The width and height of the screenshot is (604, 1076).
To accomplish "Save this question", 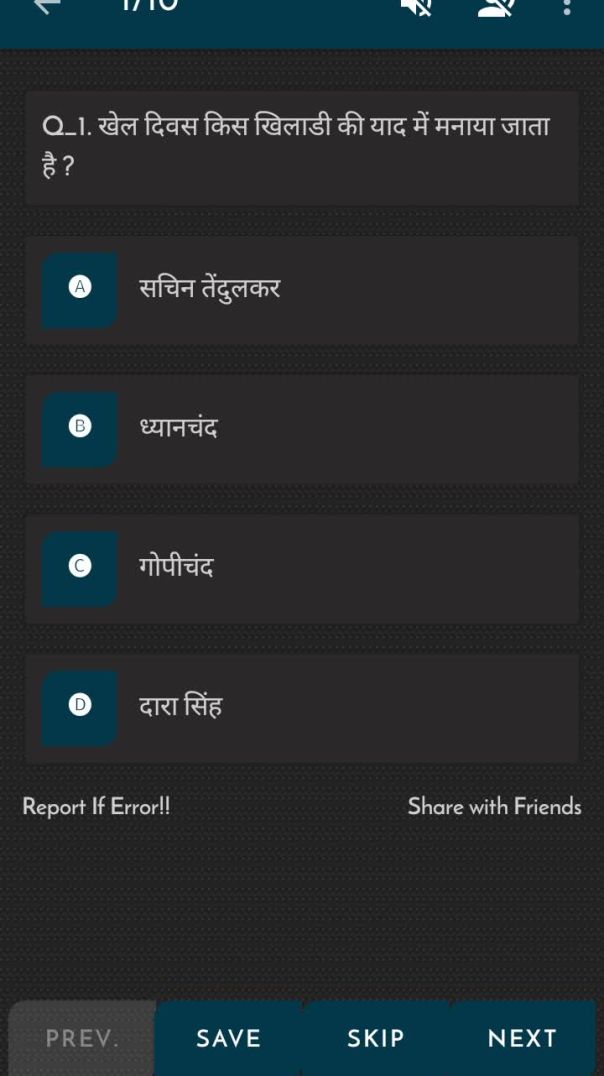I will coord(229,1039).
